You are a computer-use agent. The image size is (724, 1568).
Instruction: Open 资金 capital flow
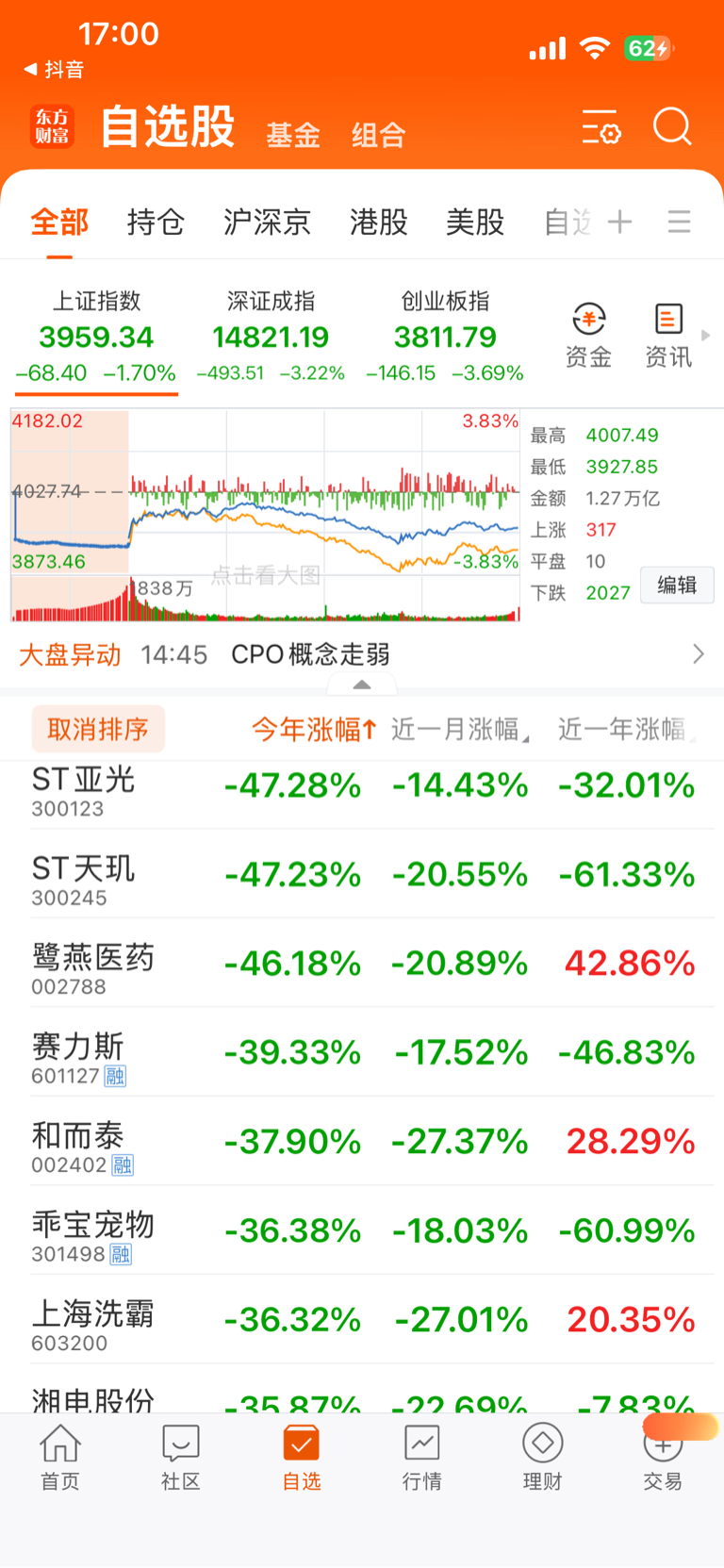[x=588, y=337]
